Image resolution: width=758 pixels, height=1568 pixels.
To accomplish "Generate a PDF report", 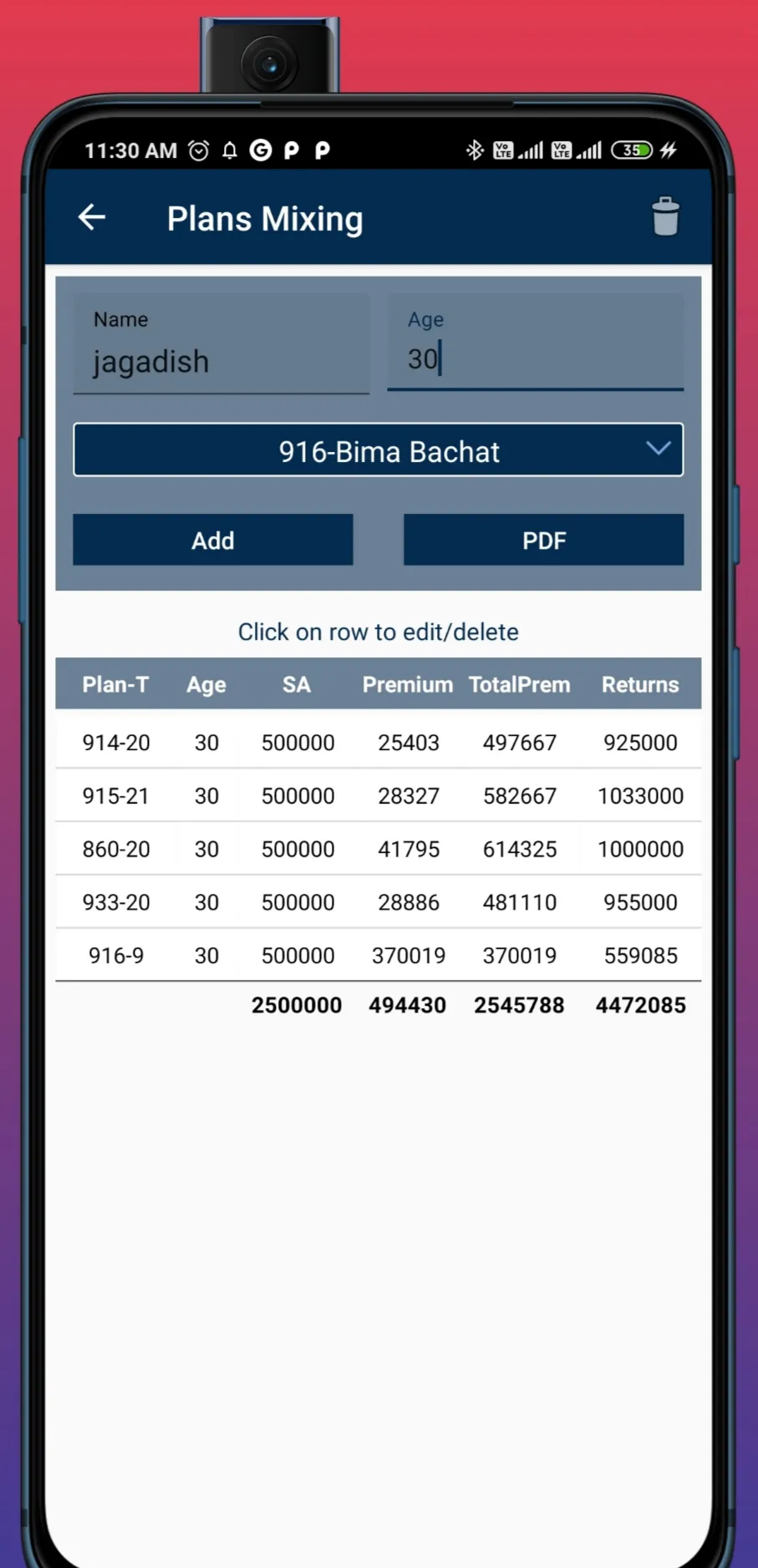I will click(543, 540).
